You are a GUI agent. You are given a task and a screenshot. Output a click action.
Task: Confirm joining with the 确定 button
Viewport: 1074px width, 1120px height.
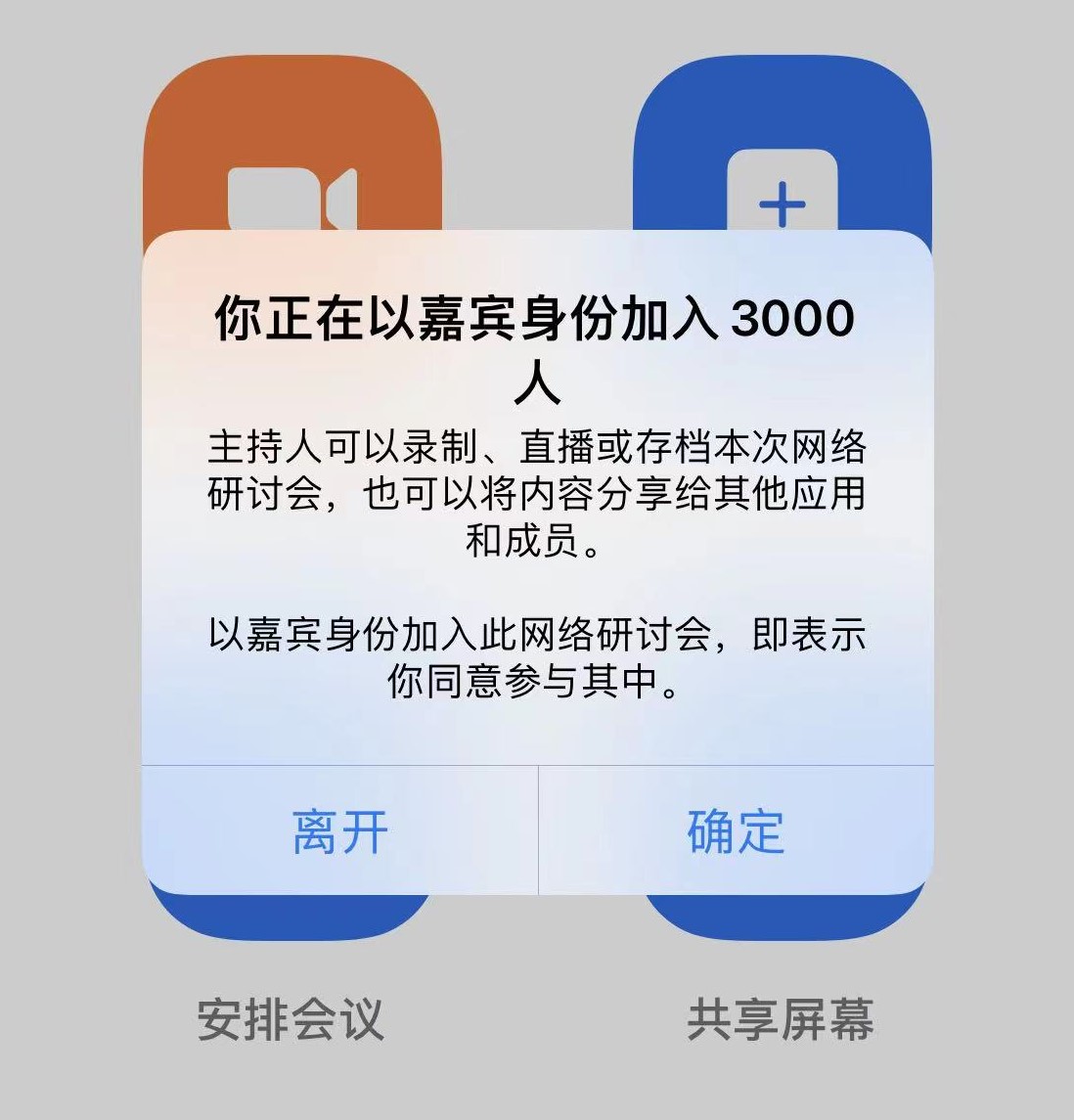[736, 831]
